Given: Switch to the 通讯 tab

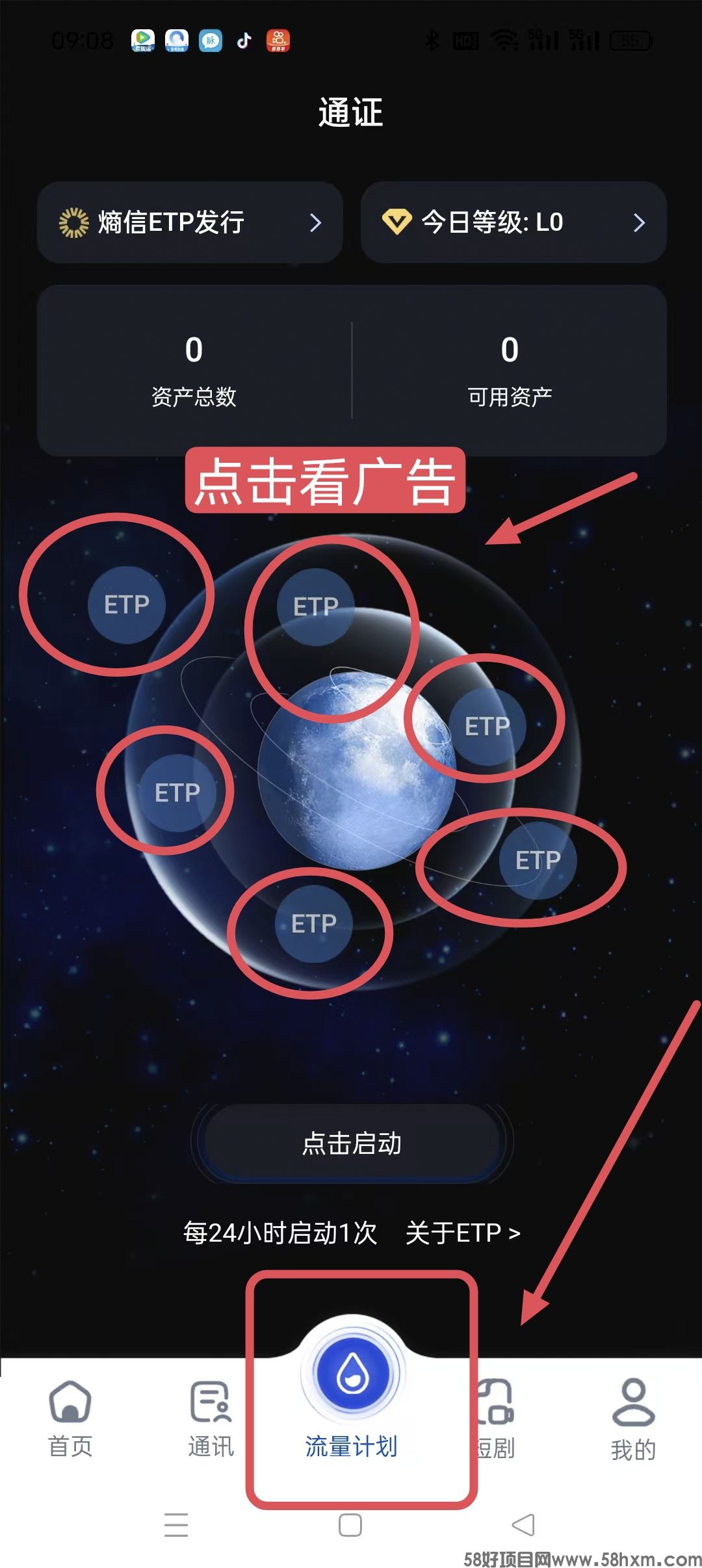Looking at the screenshot, I should pos(211,1417).
